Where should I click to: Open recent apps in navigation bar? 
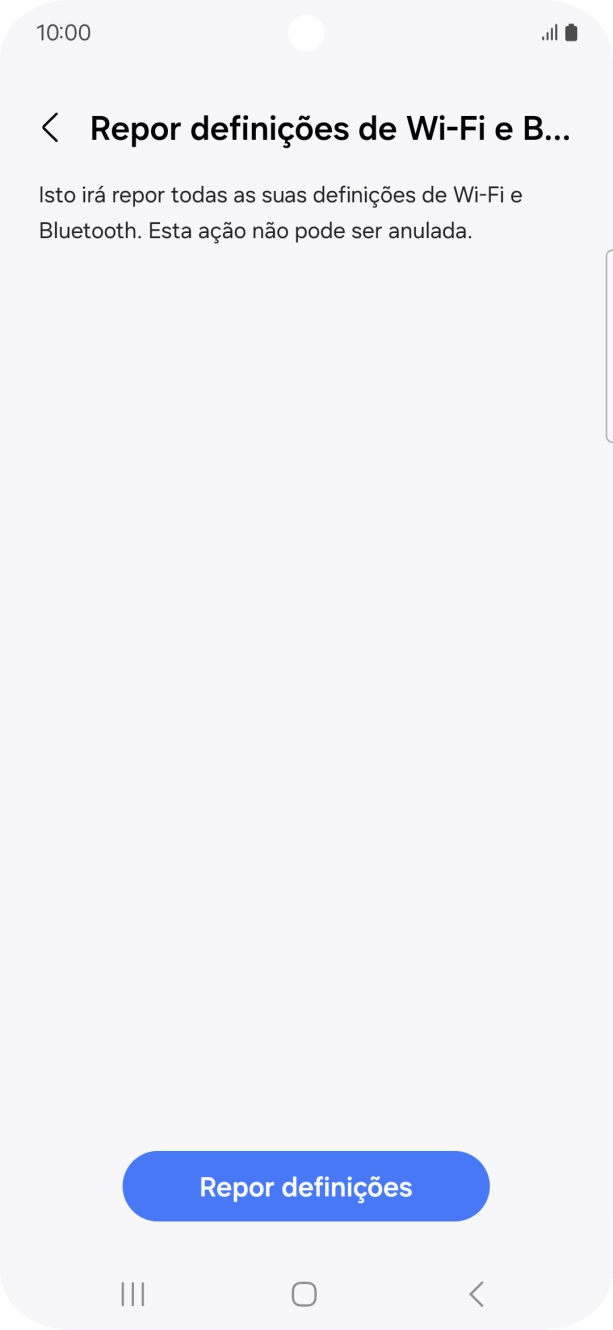(x=132, y=1294)
